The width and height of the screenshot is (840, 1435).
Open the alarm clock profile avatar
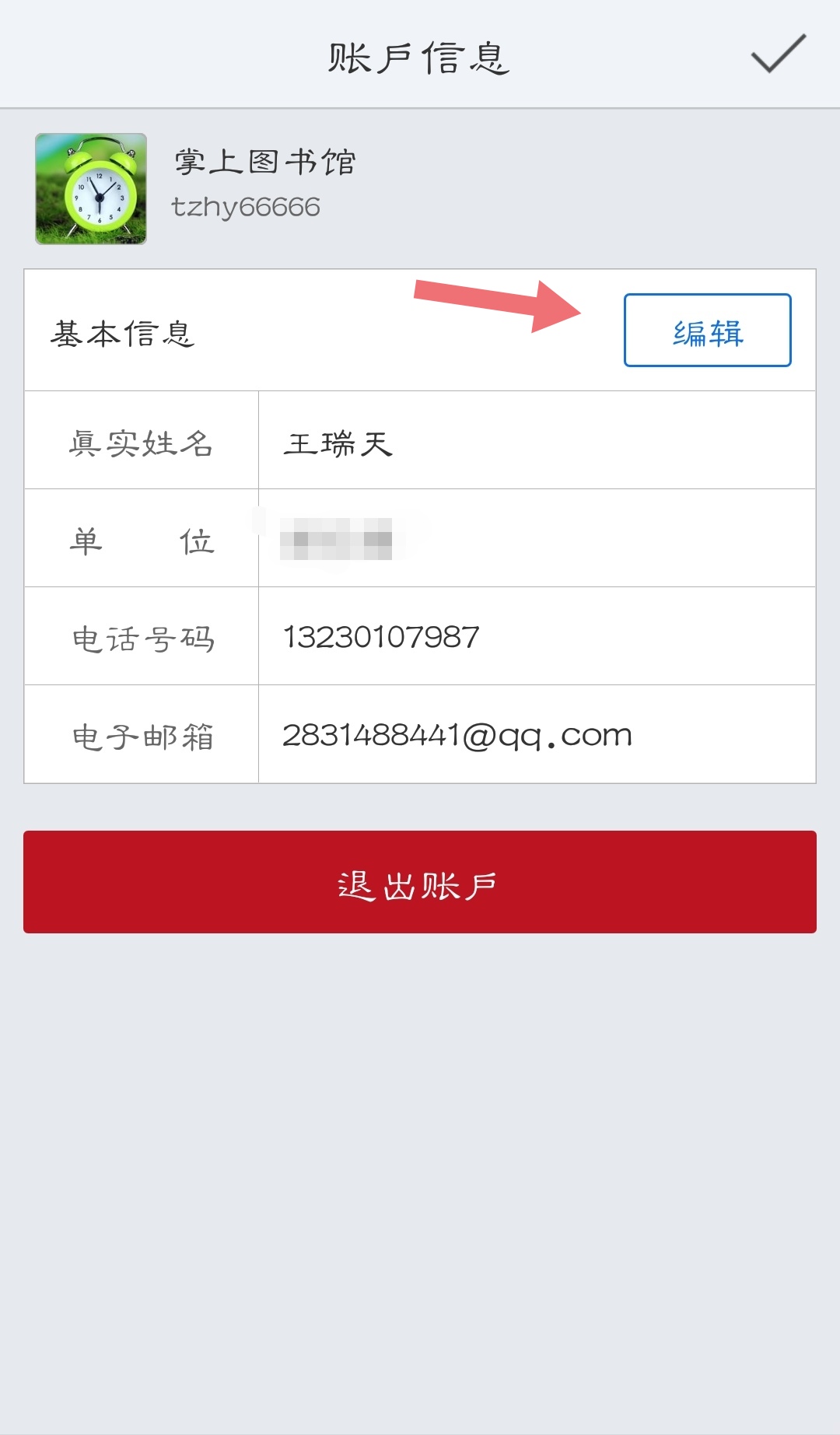tap(91, 189)
